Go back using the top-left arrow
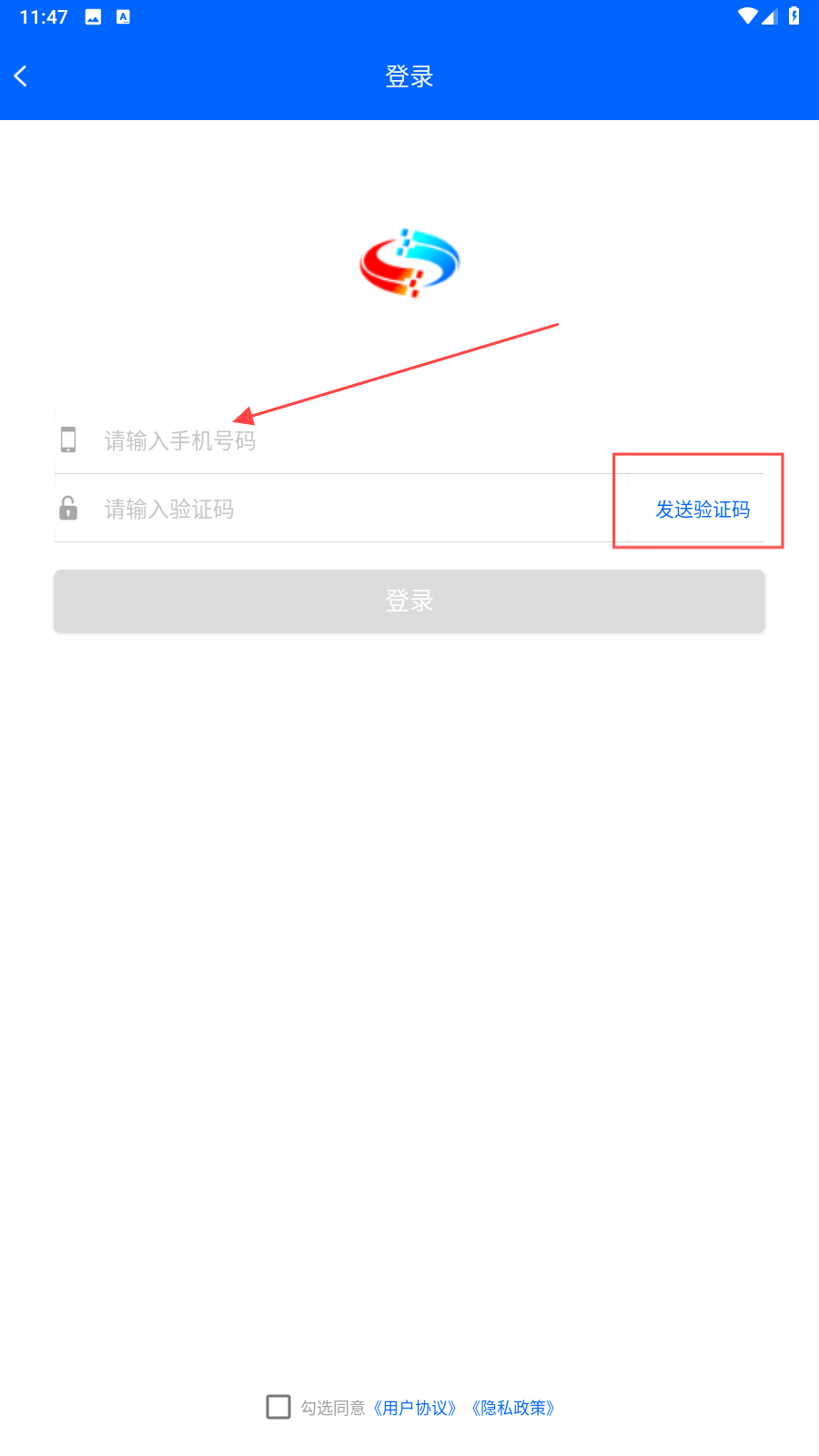The image size is (819, 1456). coord(21,76)
